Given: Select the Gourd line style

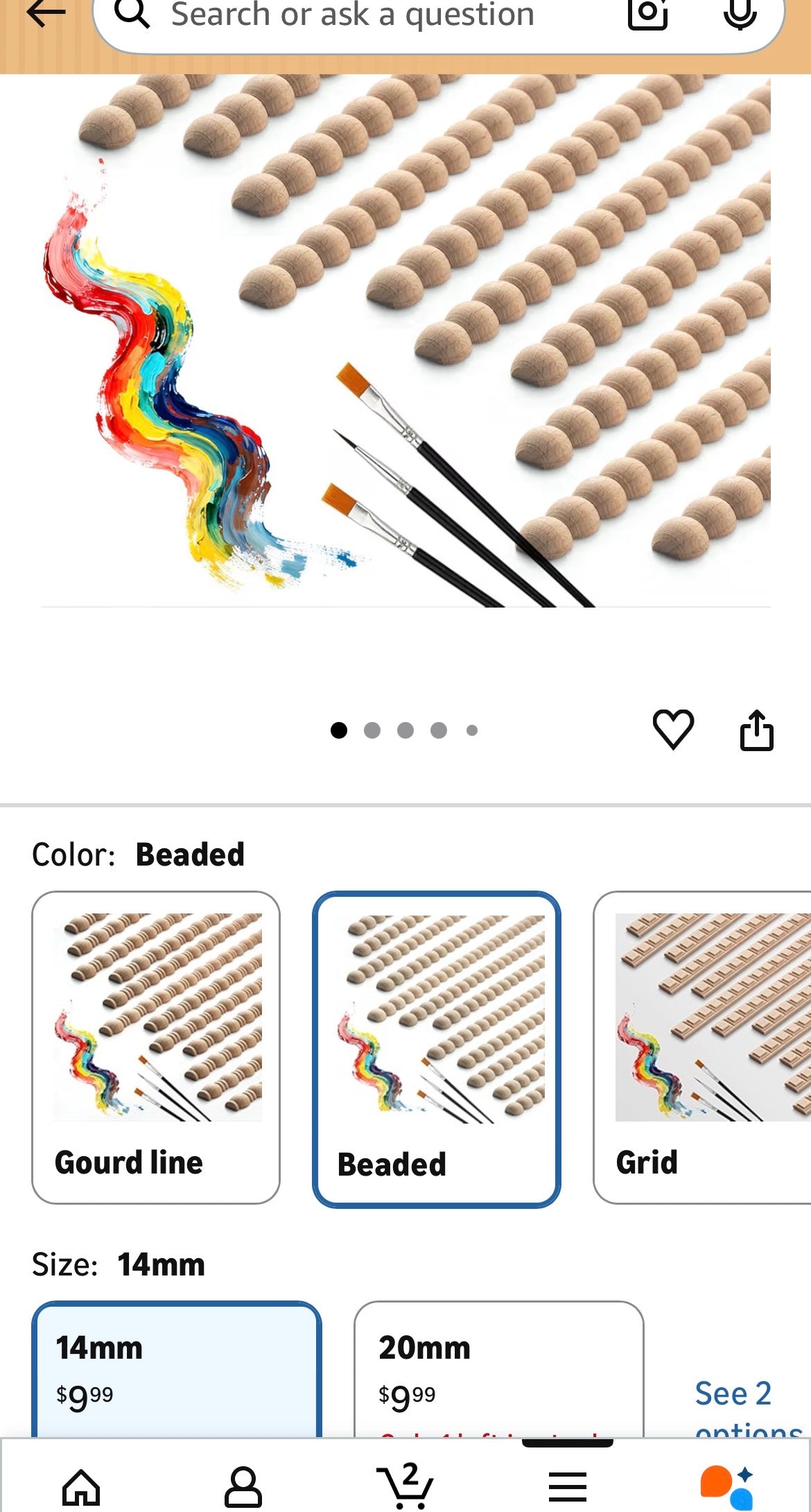Looking at the screenshot, I should 156,1047.
